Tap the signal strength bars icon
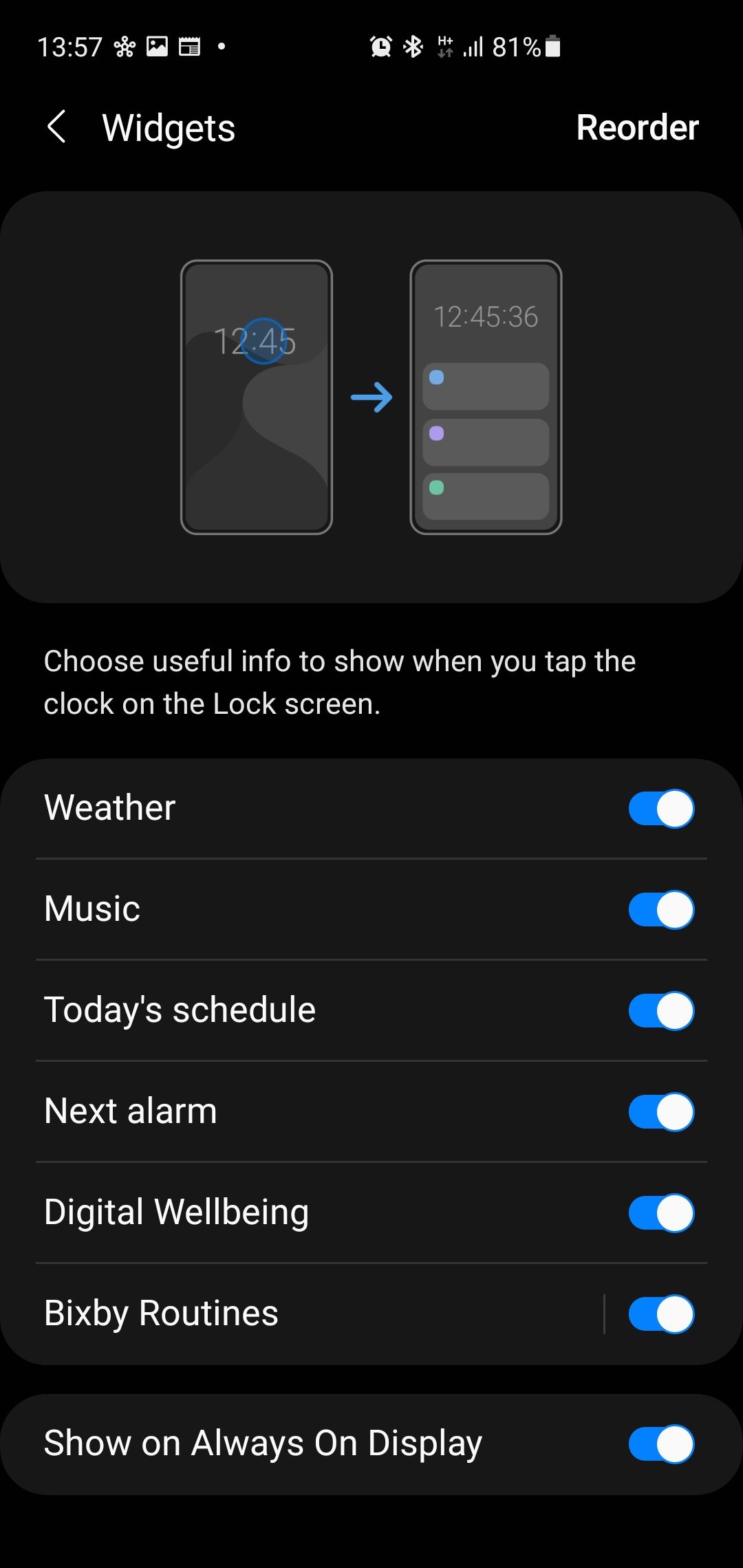Viewport: 743px width, 1568px height. coord(473,45)
